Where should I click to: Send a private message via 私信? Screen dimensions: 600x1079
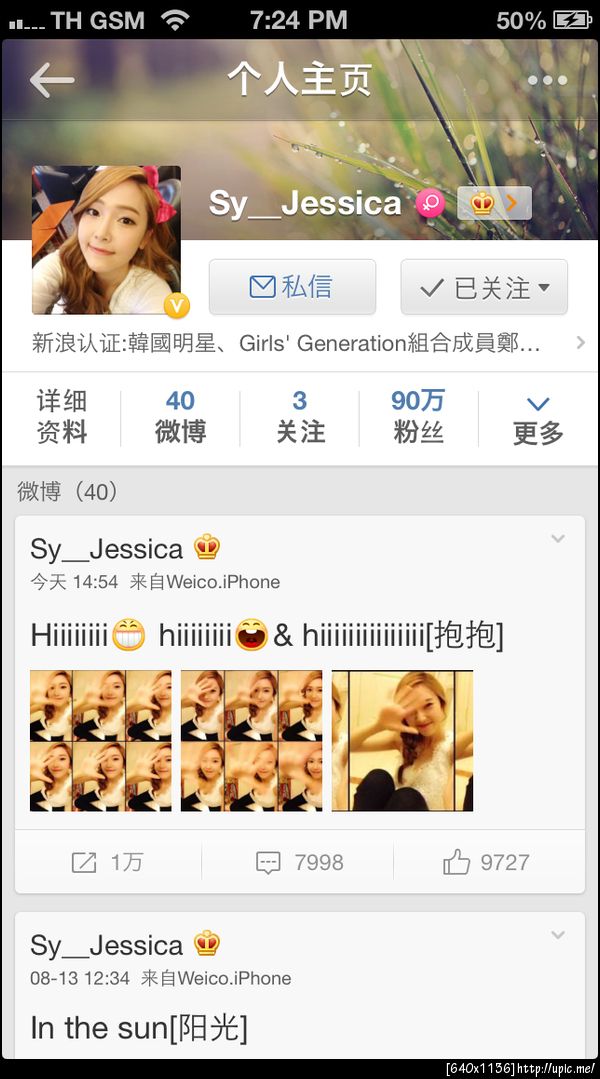292,288
